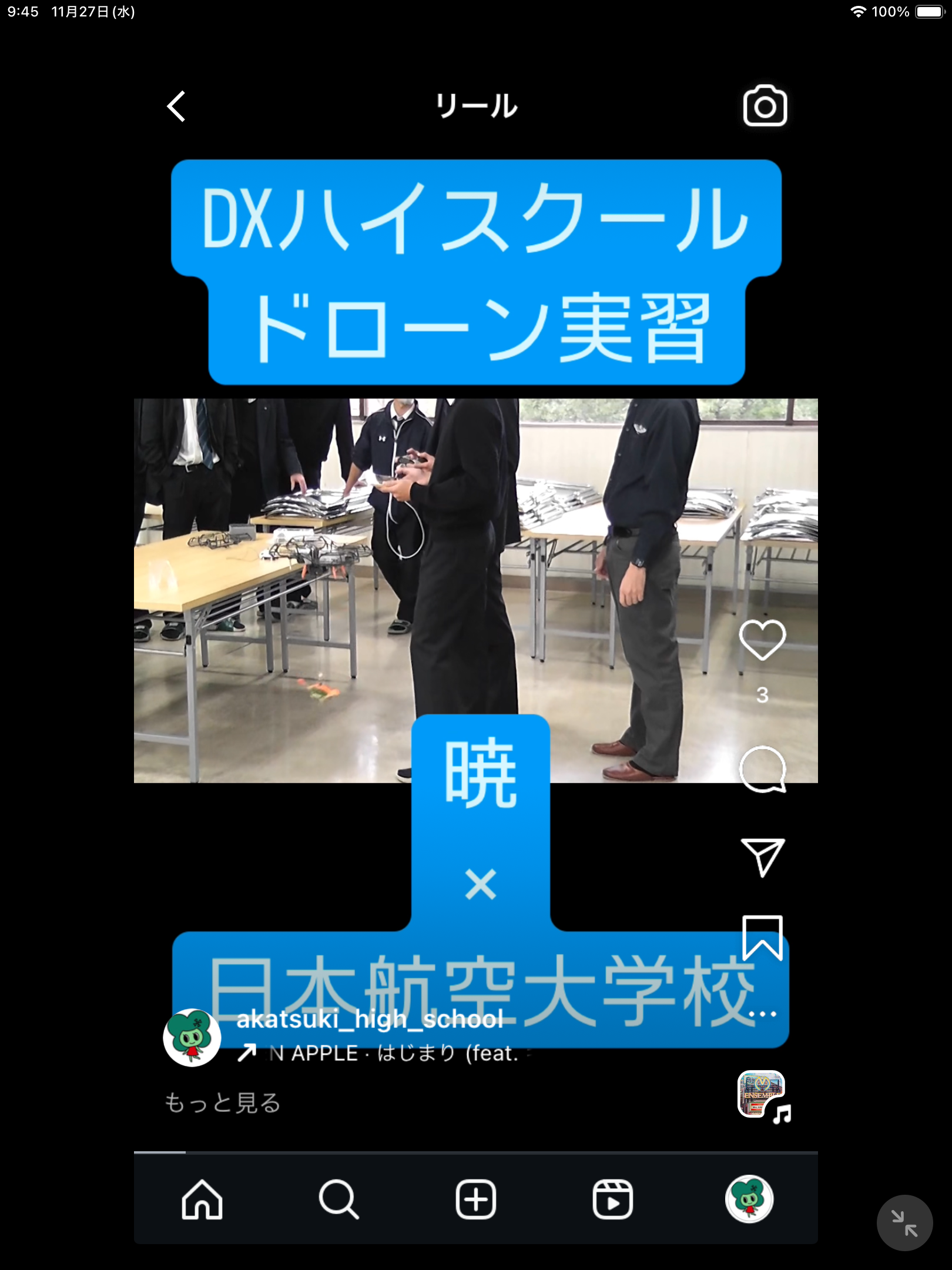This screenshot has width=952, height=1270.
Task: Open my profile tab
Action: 749,1199
